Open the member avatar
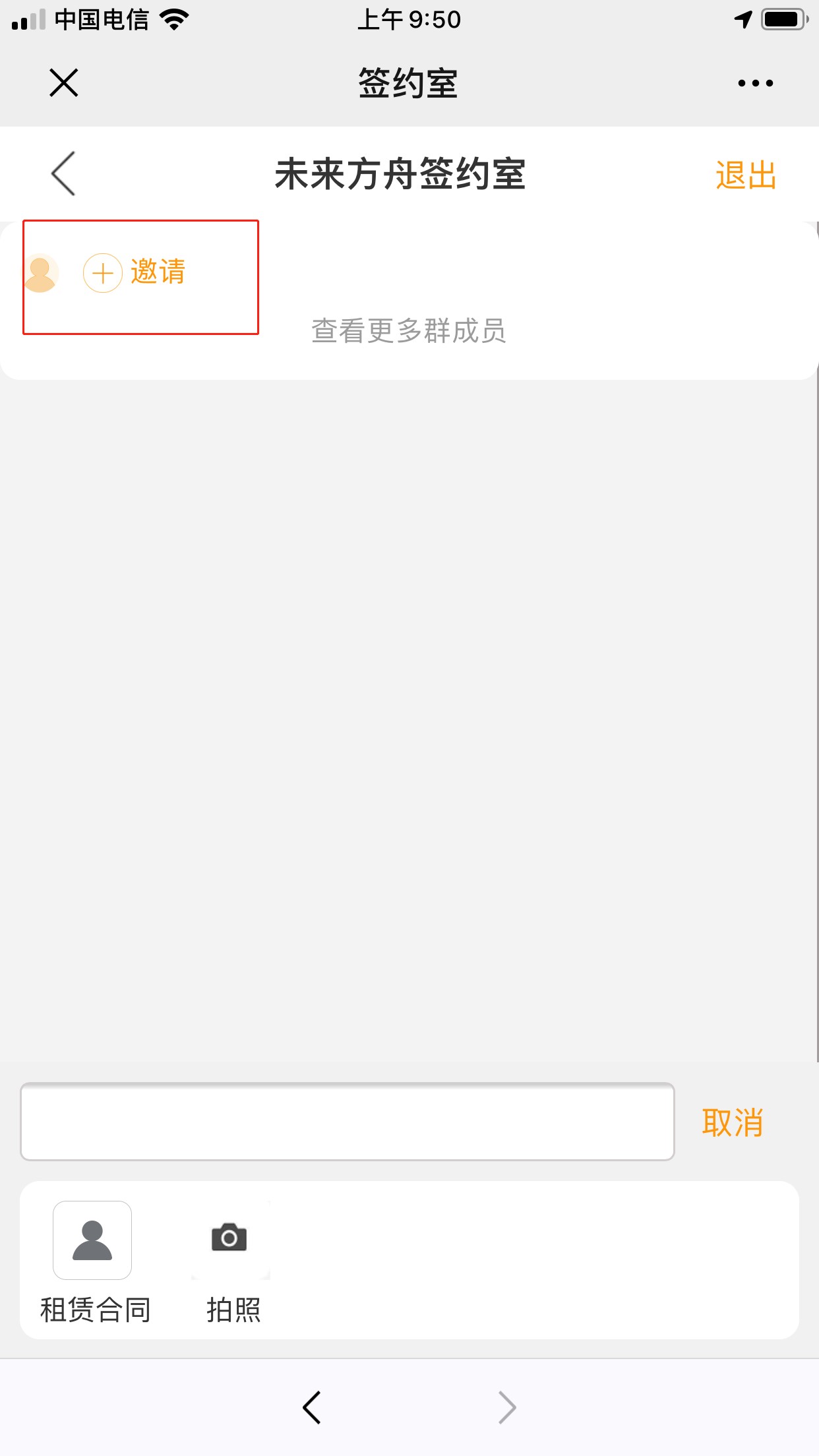The image size is (819, 1456). [40, 273]
